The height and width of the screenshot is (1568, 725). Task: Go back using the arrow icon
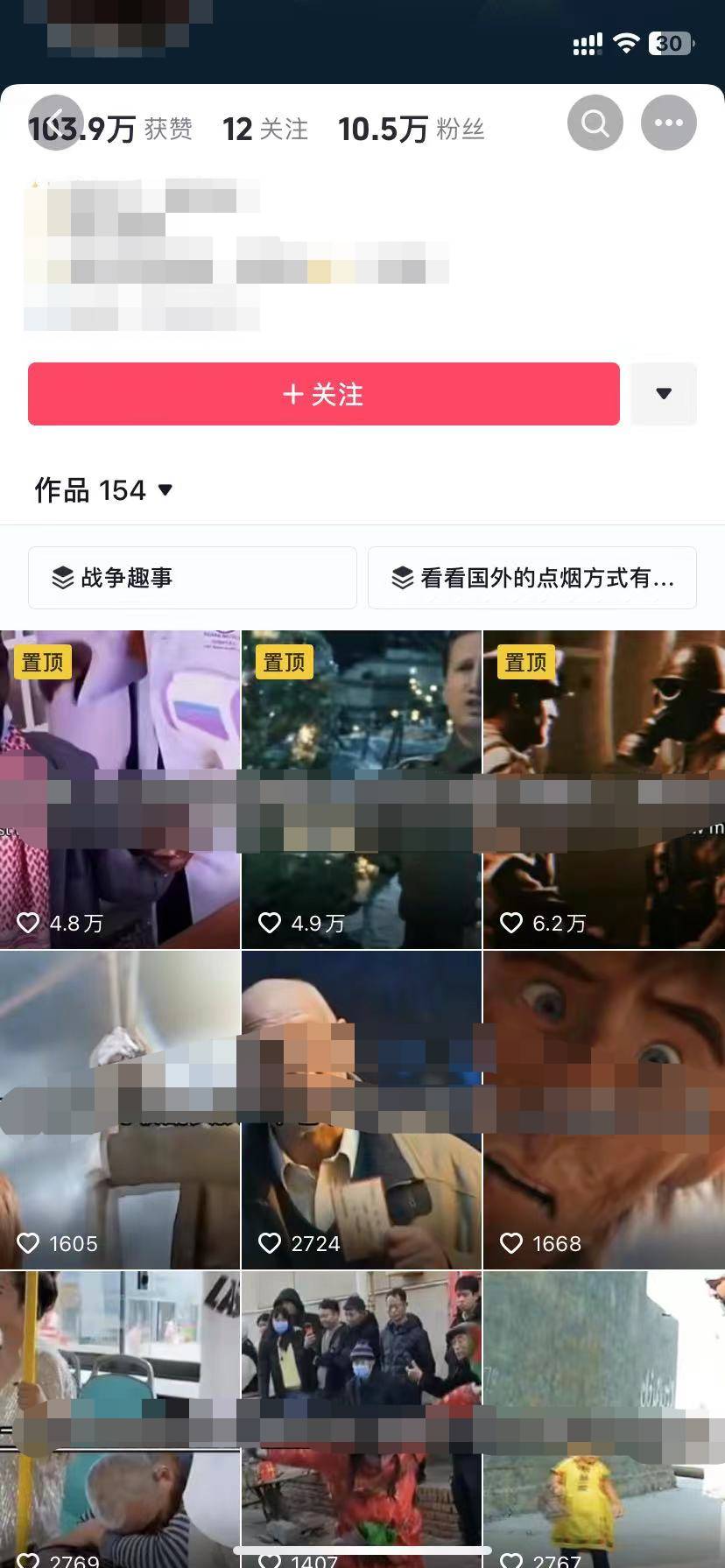tap(55, 123)
